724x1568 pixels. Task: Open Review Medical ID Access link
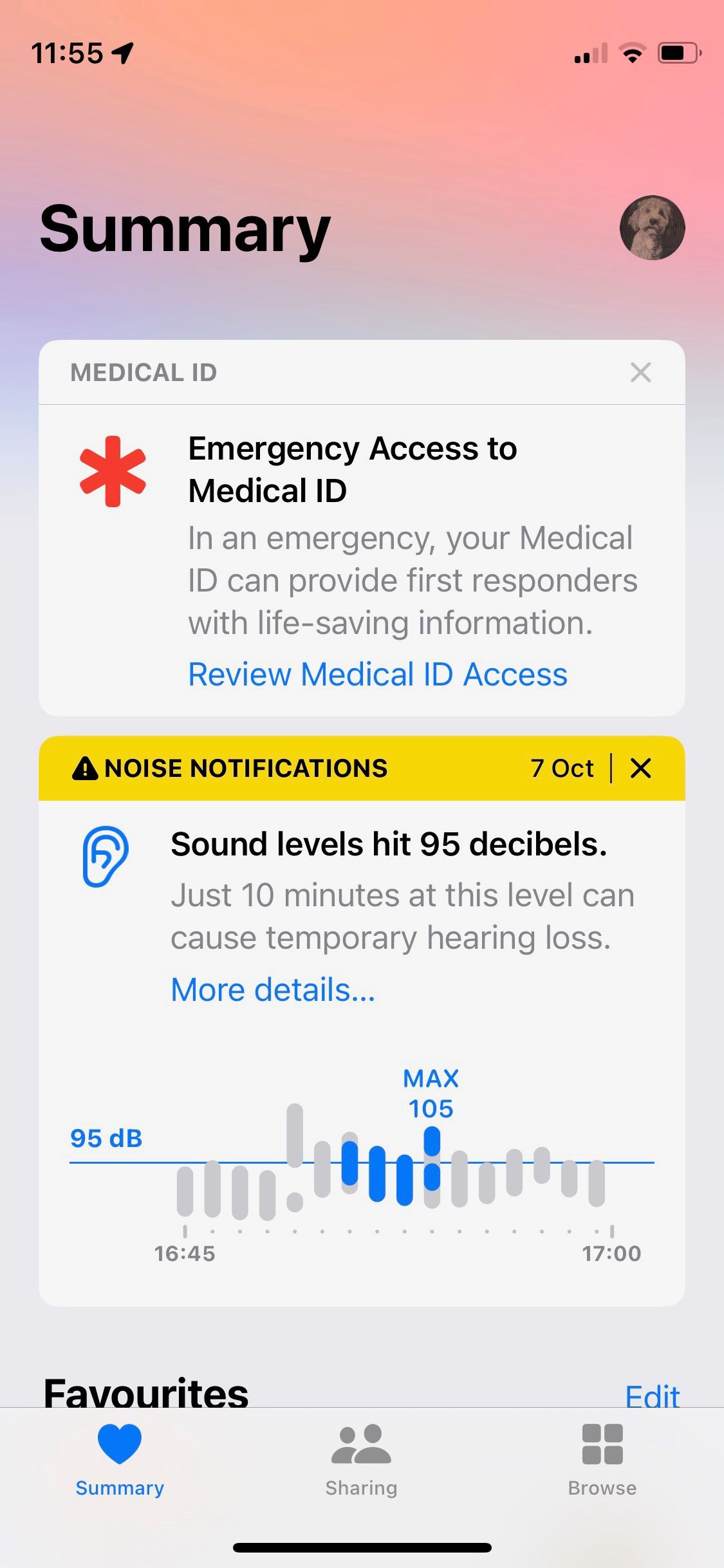pyautogui.click(x=378, y=675)
